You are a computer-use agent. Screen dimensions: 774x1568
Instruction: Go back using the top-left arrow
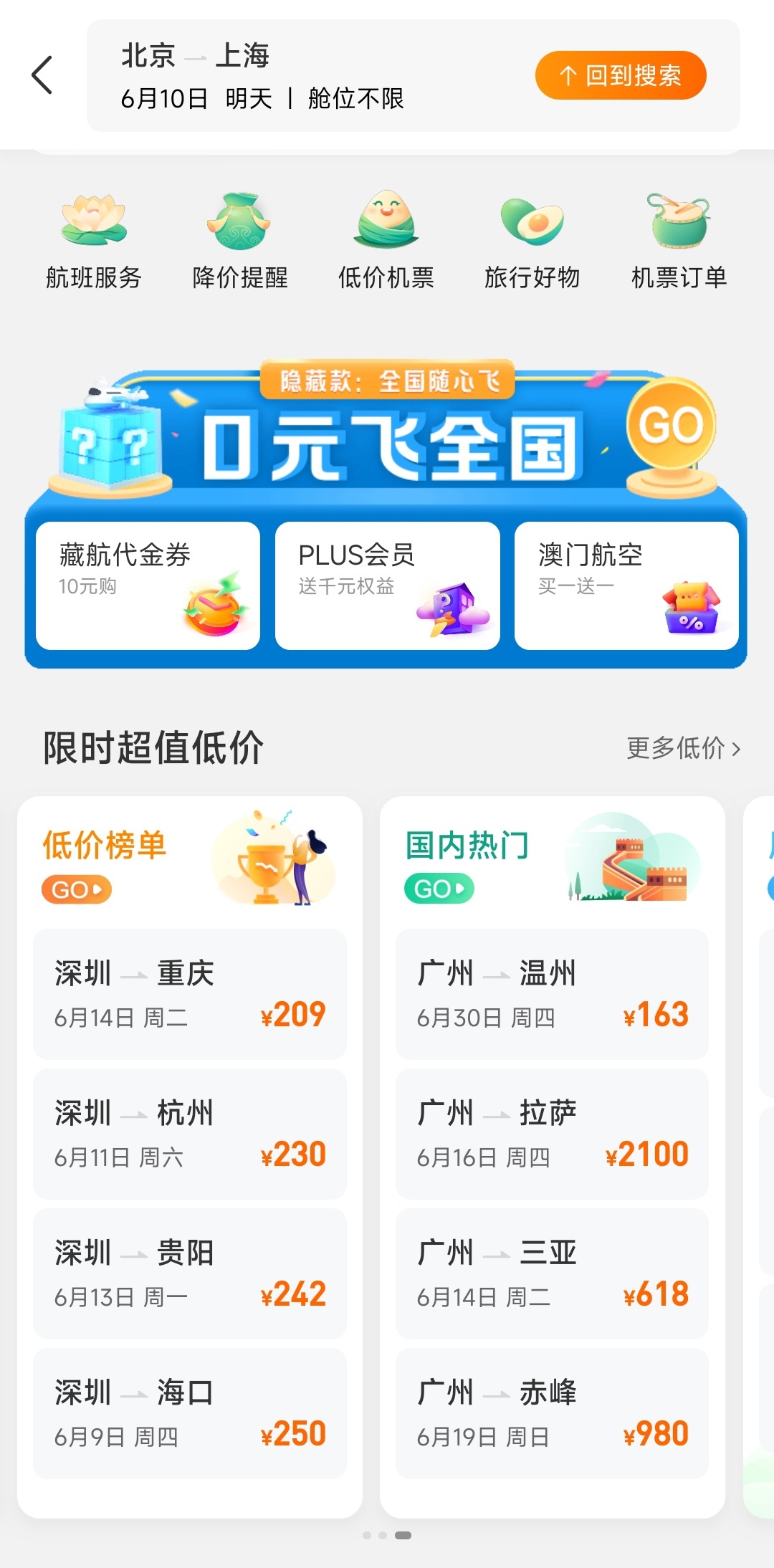[x=42, y=75]
